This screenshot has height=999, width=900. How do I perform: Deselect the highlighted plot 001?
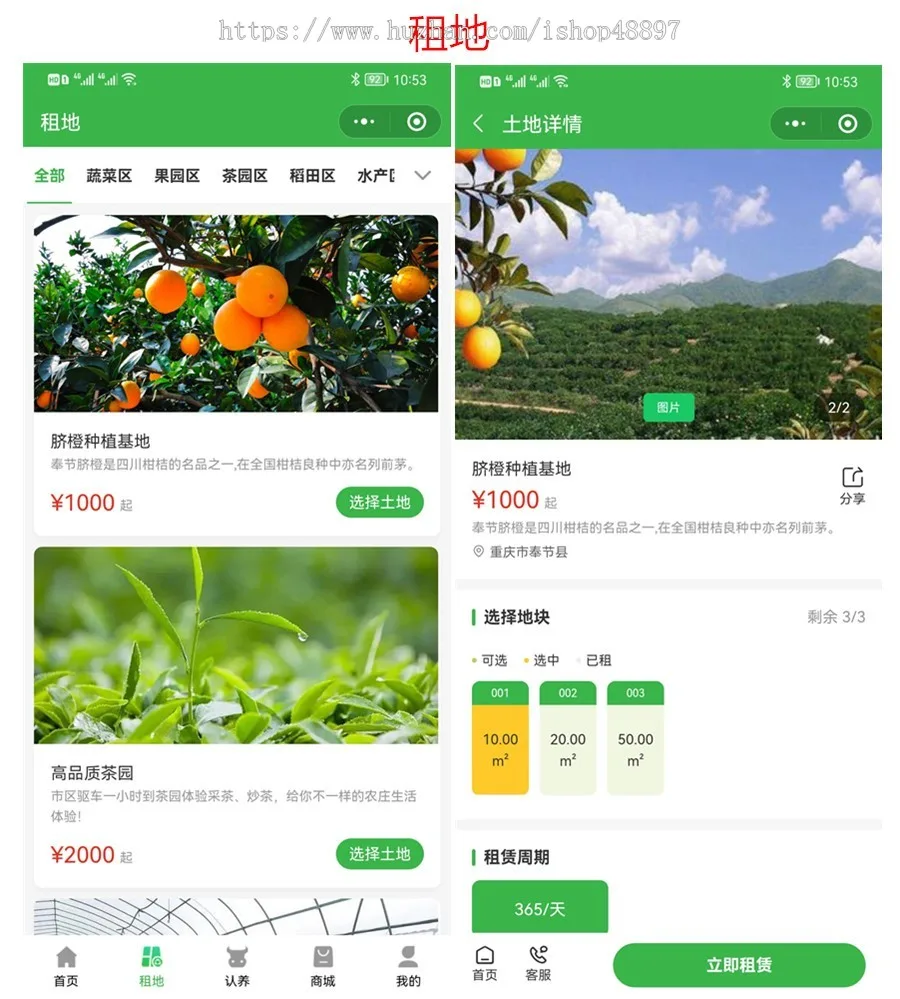tap(500, 740)
